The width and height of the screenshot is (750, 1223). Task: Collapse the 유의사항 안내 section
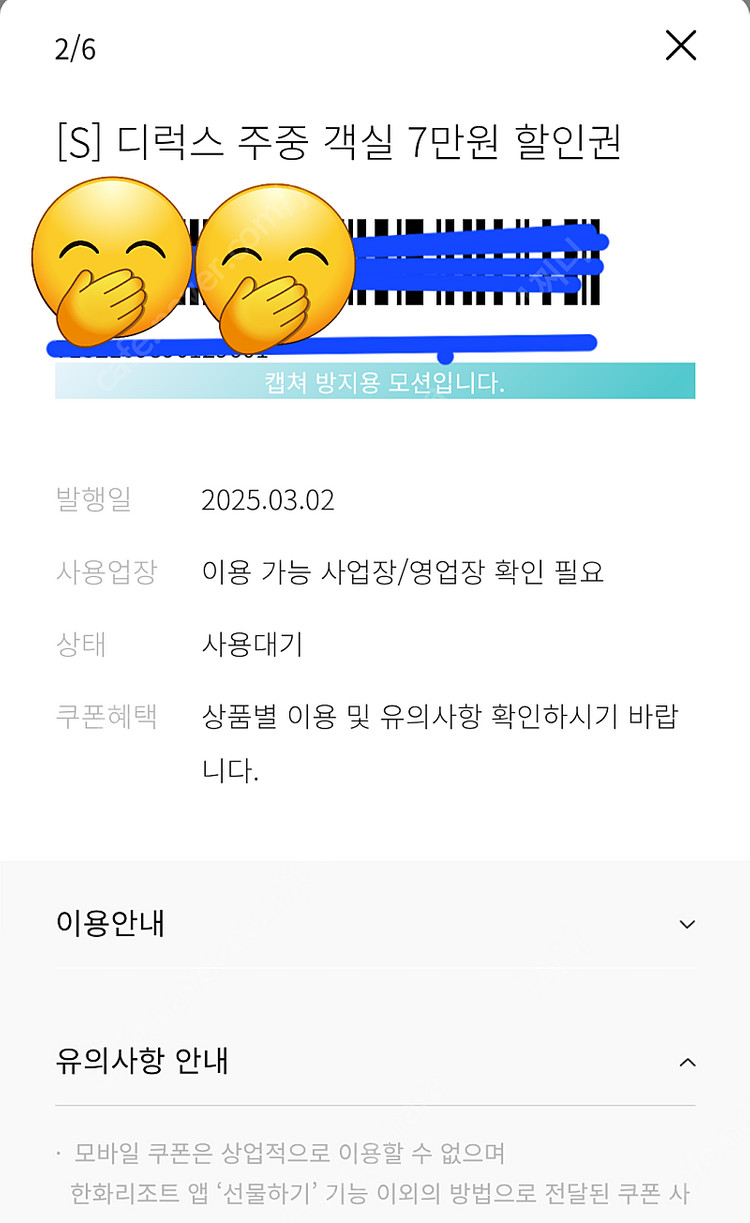[x=686, y=1062]
